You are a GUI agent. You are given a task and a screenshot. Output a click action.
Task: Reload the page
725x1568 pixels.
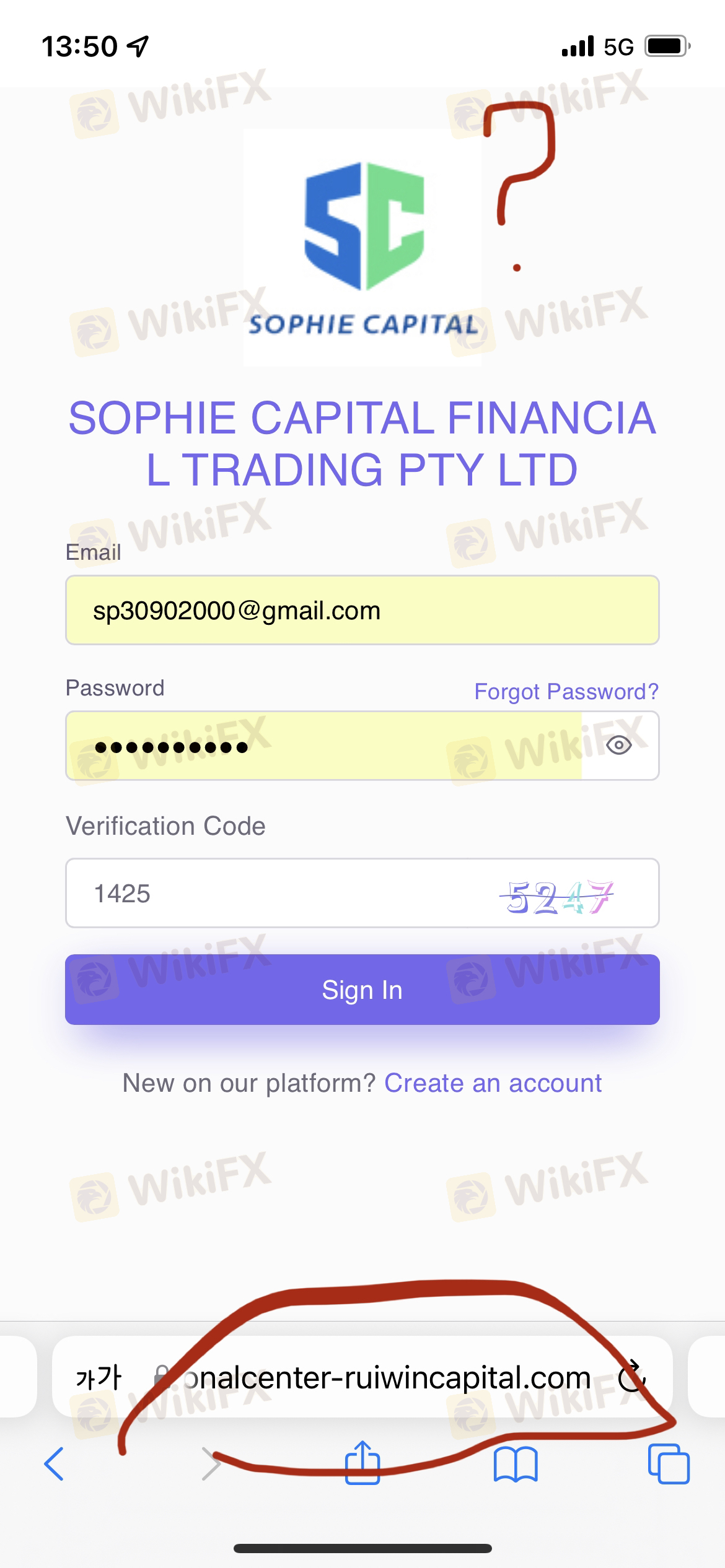click(x=632, y=1376)
